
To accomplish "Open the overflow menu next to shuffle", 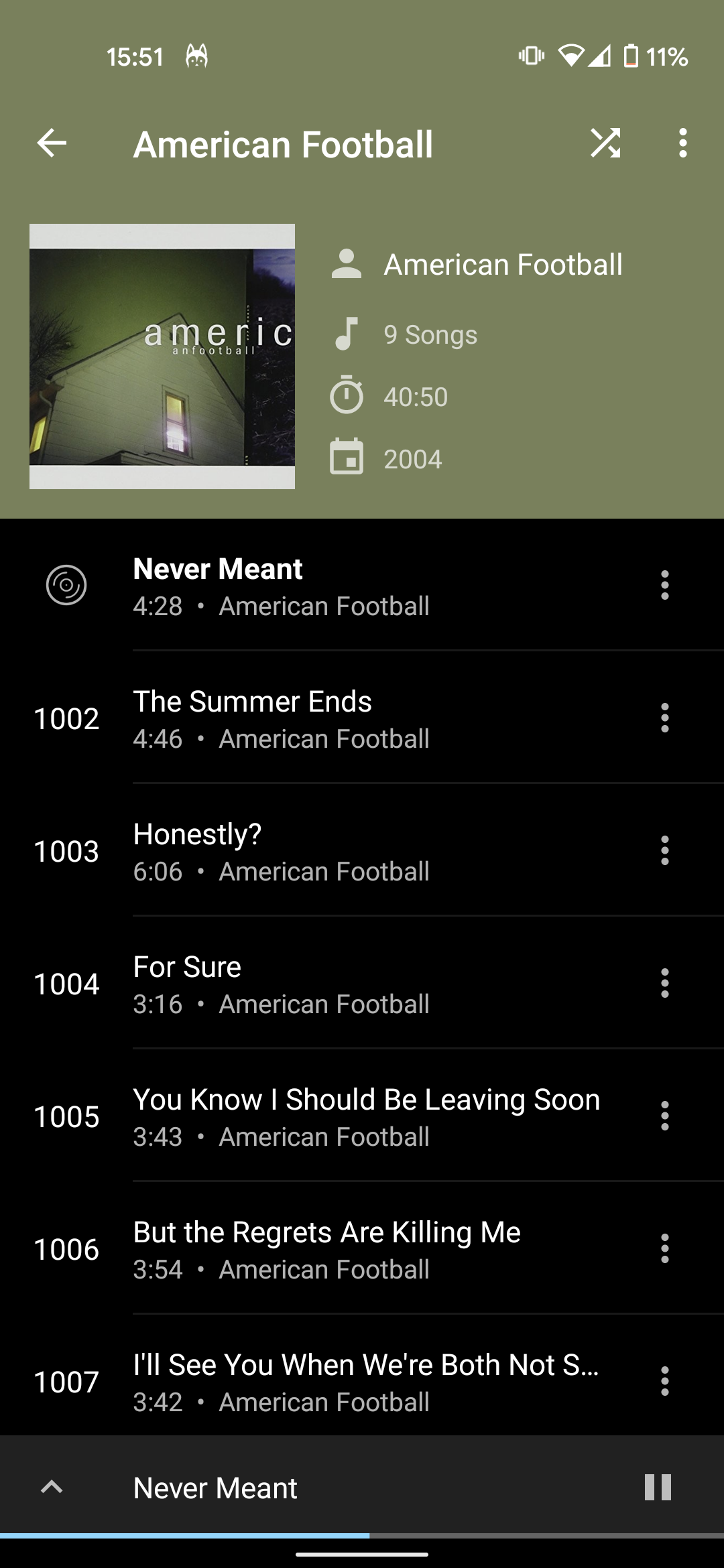I will point(682,143).
